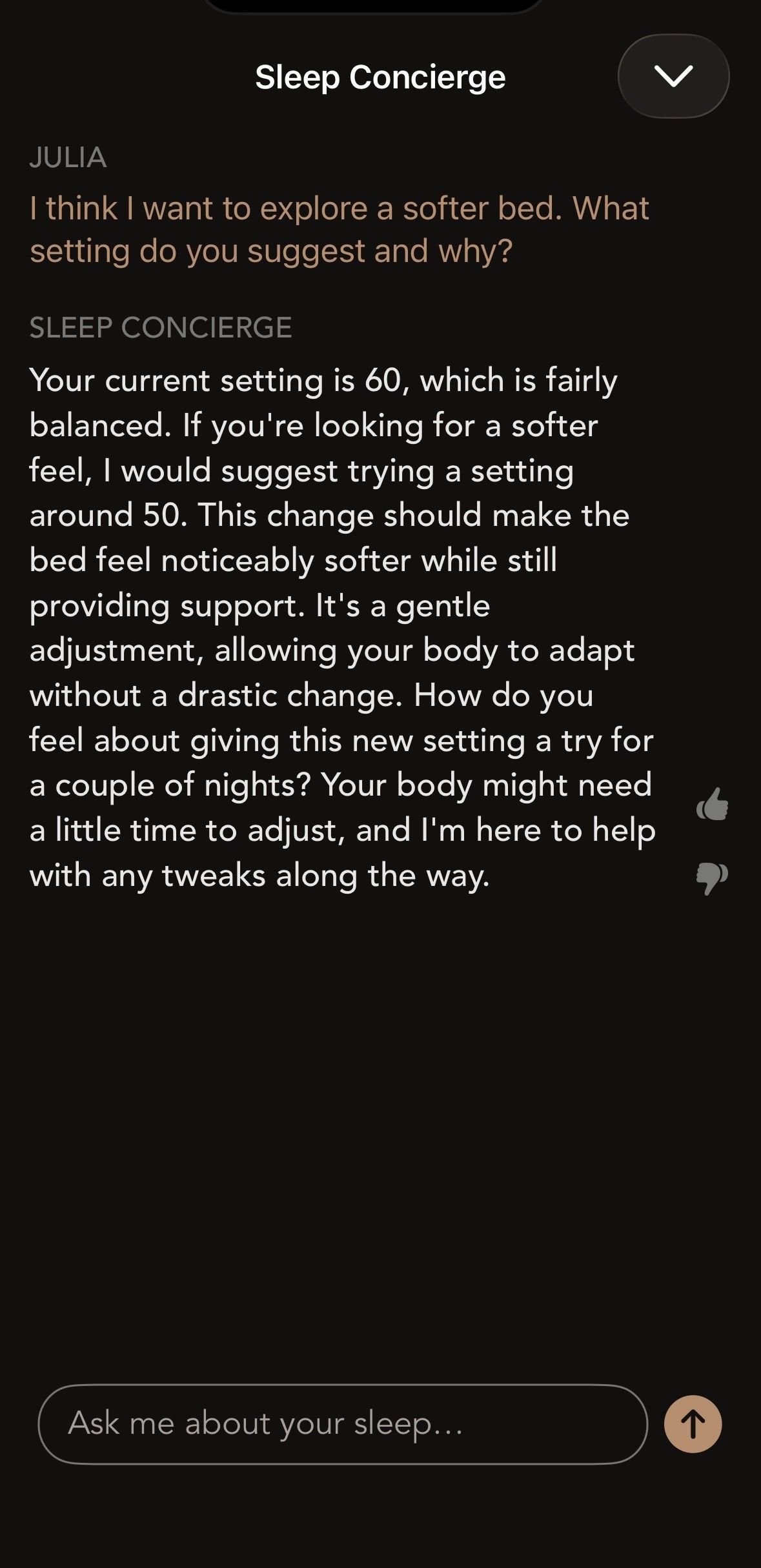Screen dimensions: 761x1568
Task: Give negative feedback on the concierge reply
Action: pos(710,879)
